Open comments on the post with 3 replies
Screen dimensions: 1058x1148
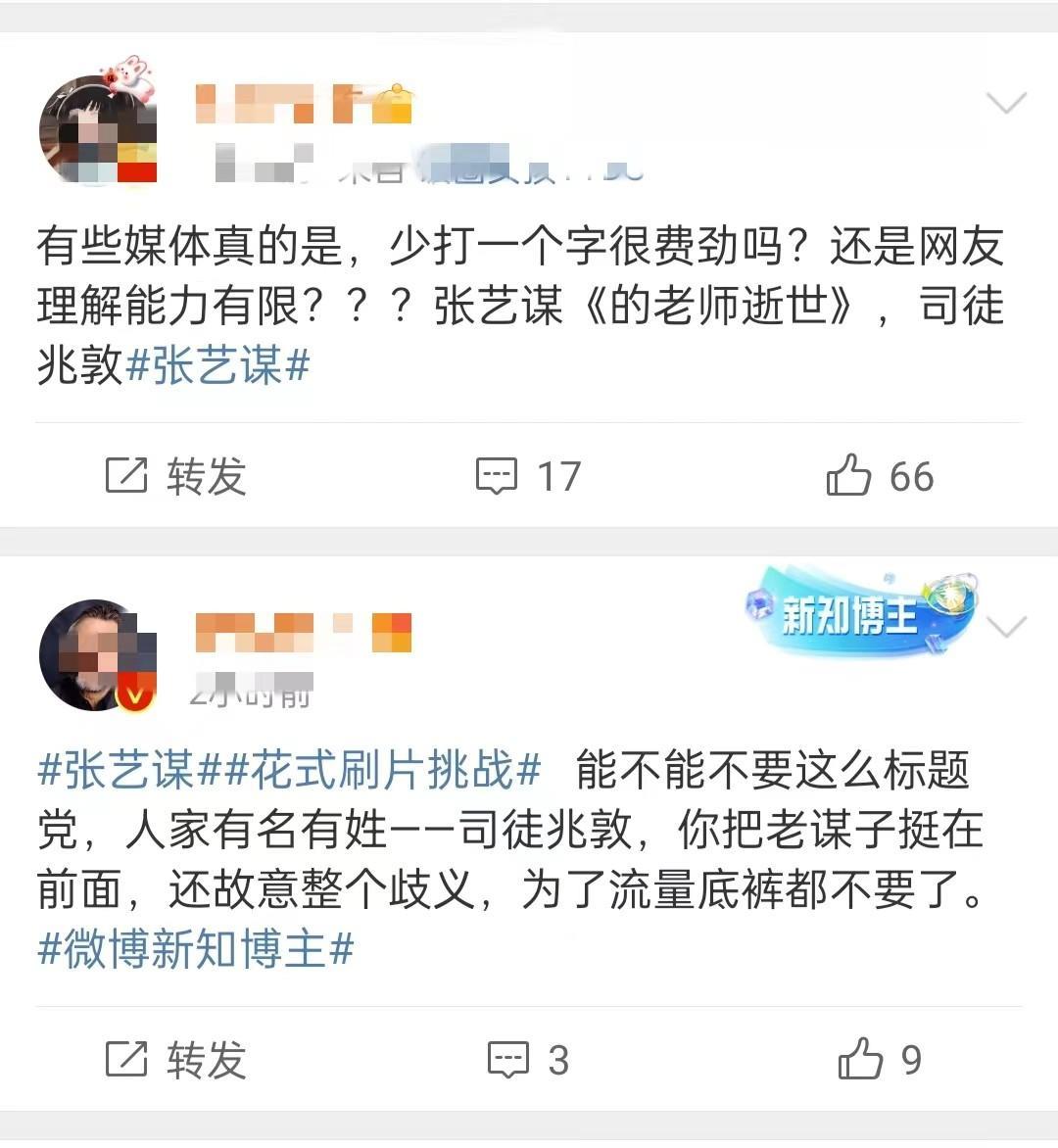tap(528, 1060)
